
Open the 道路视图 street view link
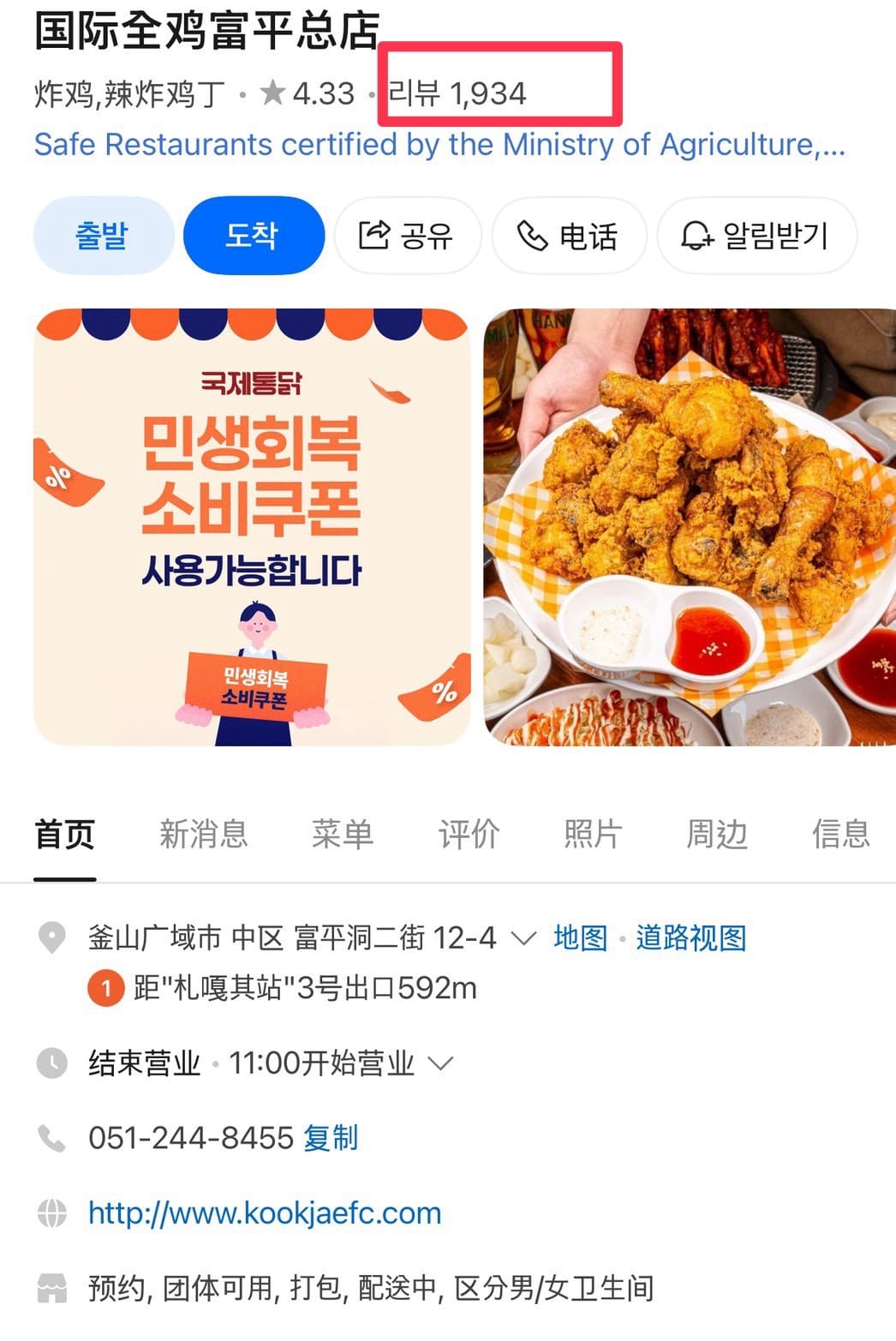click(x=690, y=938)
